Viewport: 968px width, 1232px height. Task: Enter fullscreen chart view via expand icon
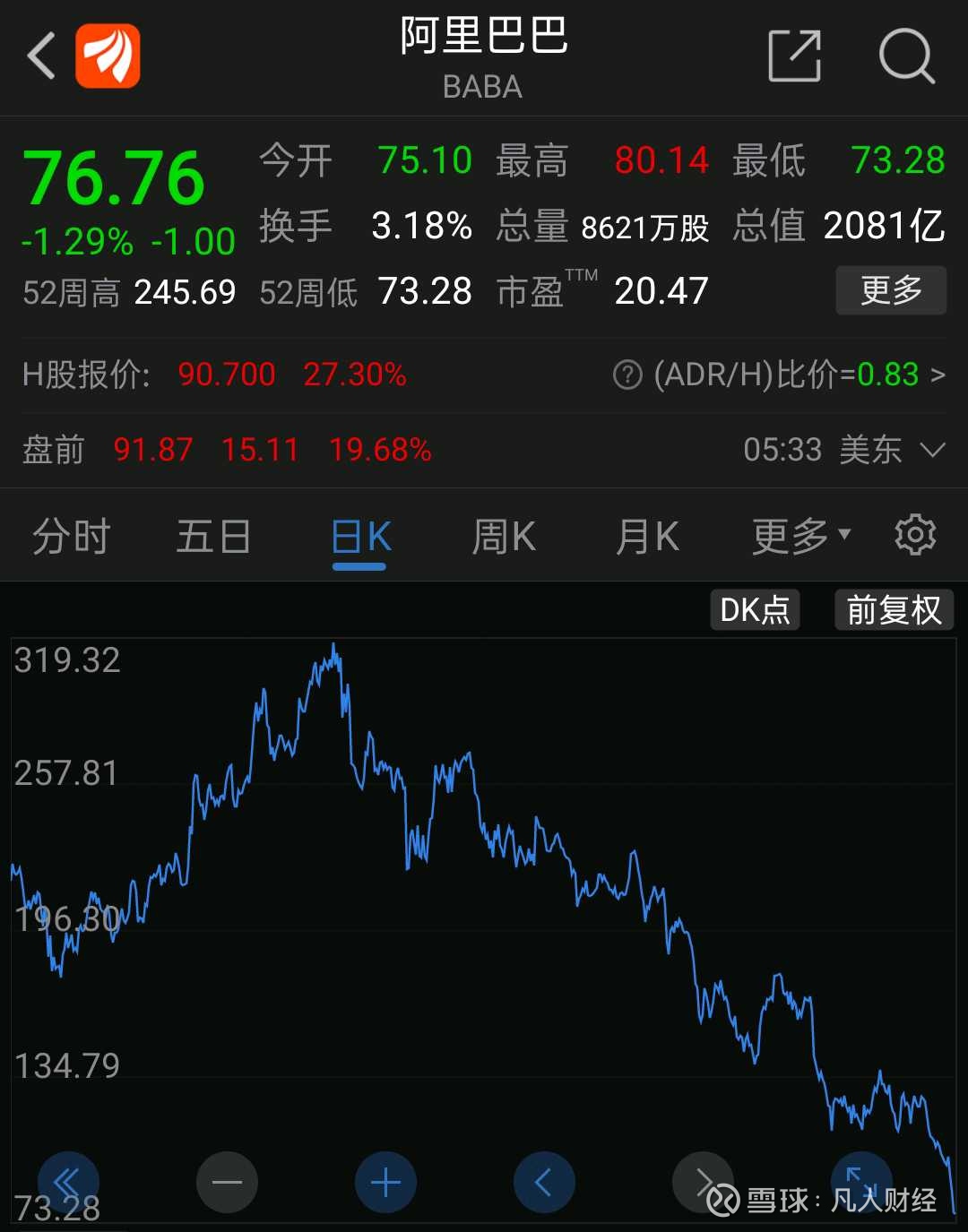tap(861, 1182)
